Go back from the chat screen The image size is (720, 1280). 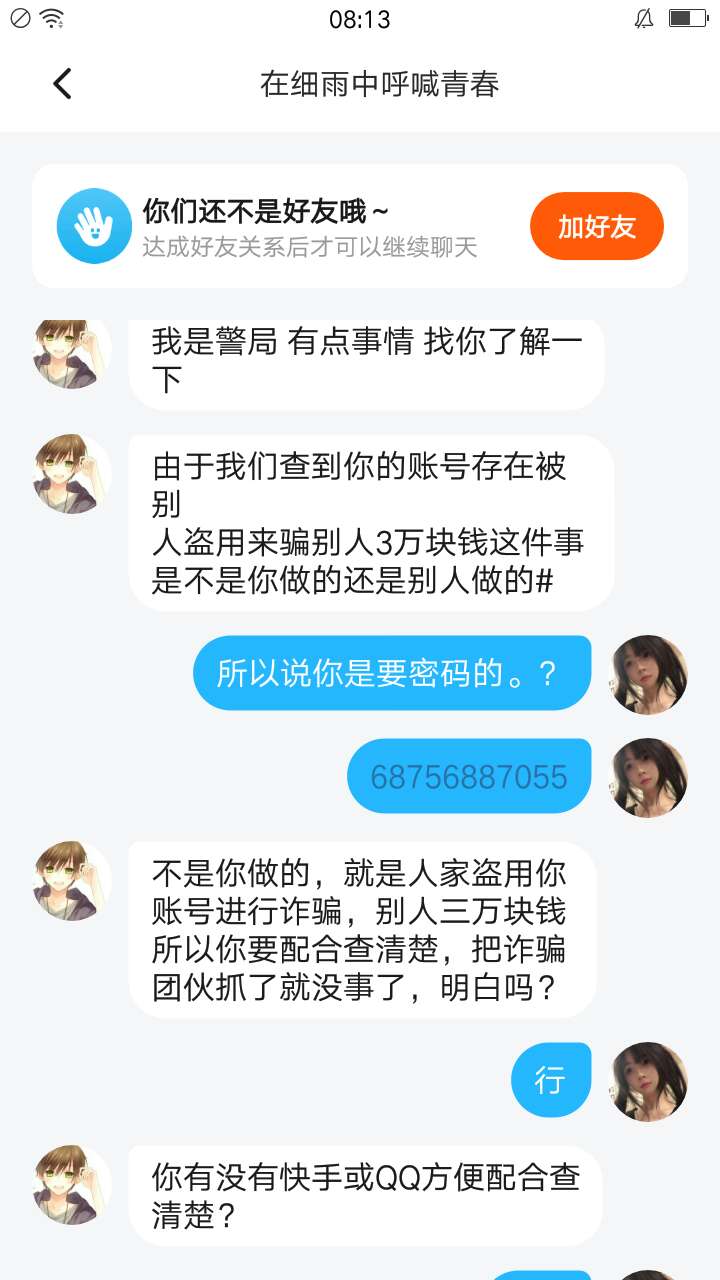62,84
